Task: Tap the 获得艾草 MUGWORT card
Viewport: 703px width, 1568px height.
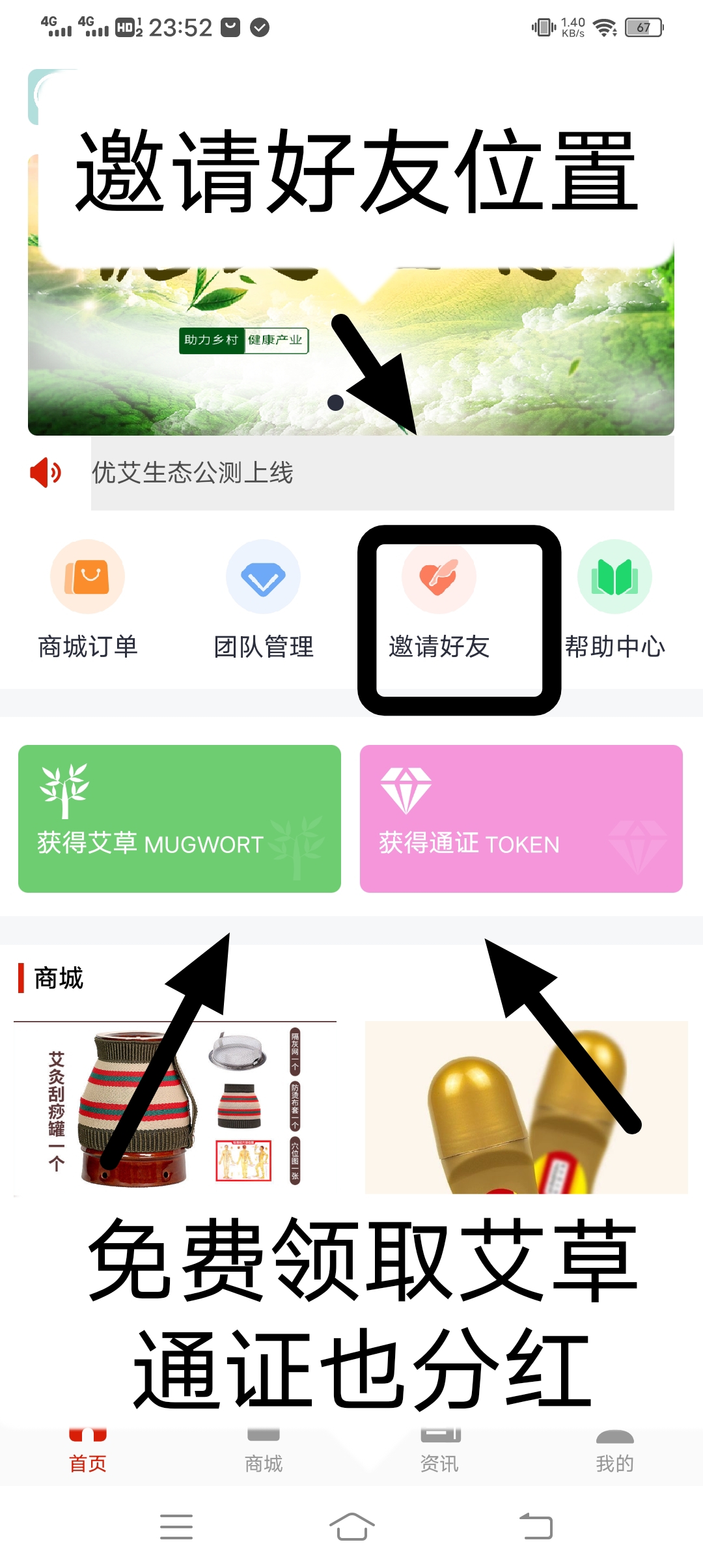Action: (x=180, y=819)
